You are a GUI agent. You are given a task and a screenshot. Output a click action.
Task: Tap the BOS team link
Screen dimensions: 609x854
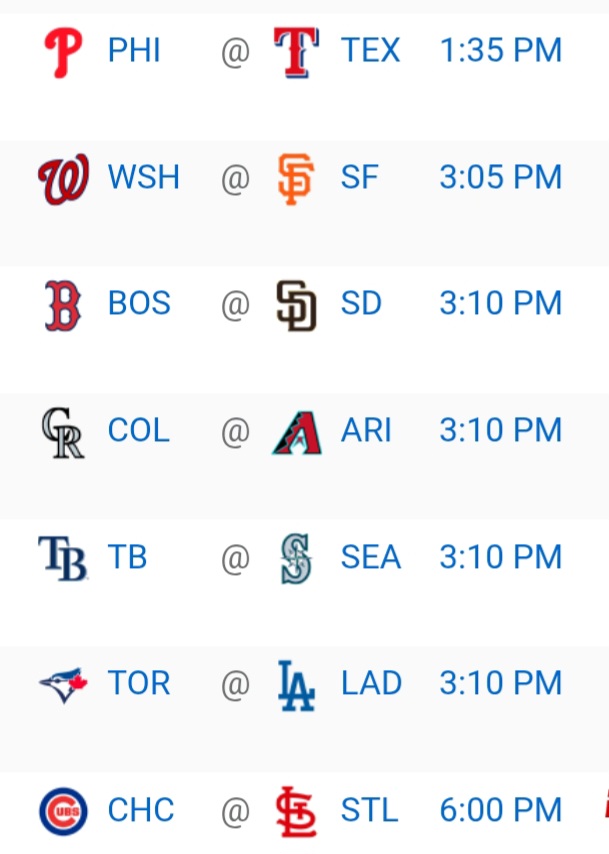(x=139, y=304)
